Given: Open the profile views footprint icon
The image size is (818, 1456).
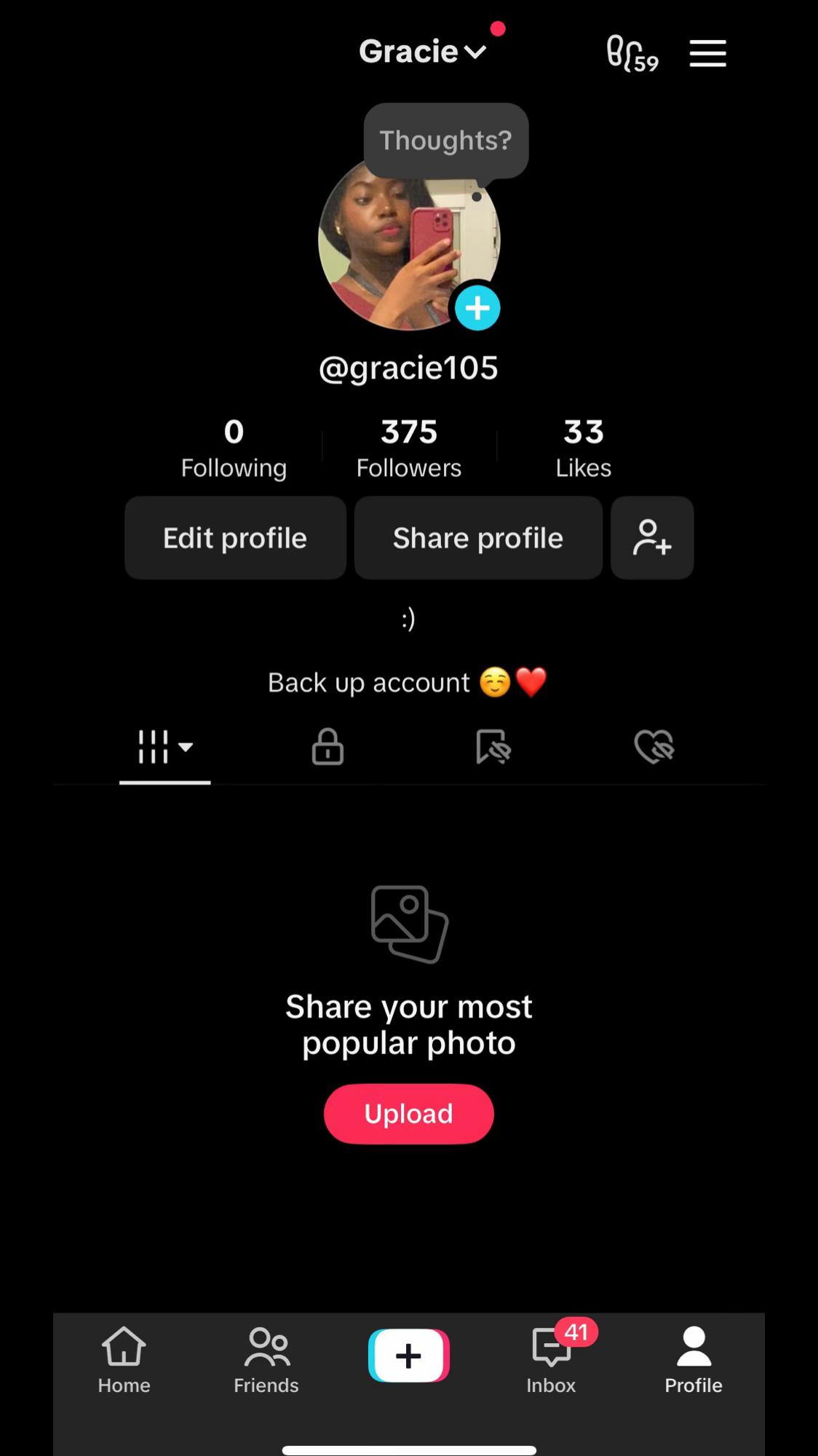Looking at the screenshot, I should click(x=632, y=53).
